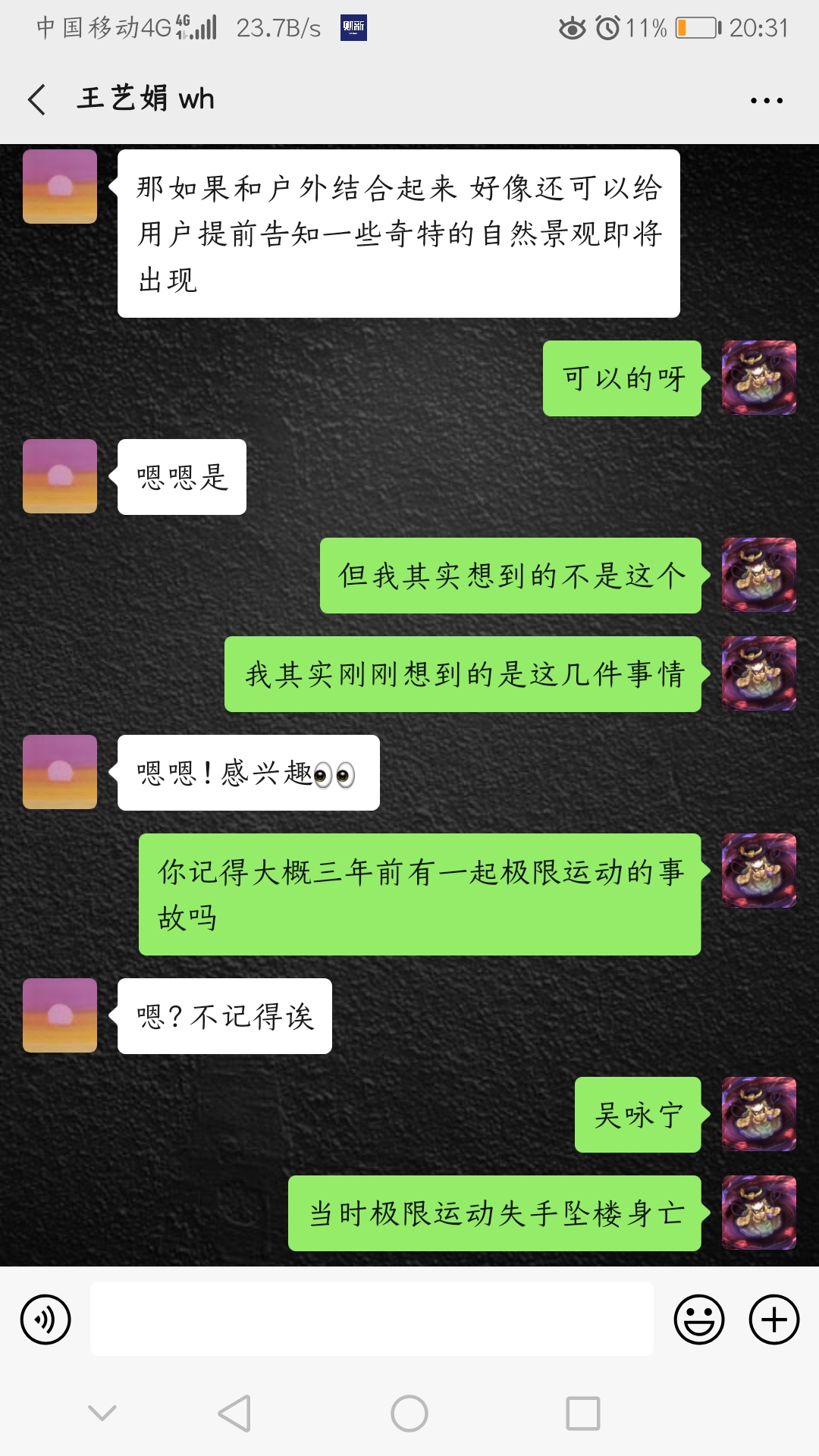This screenshot has height=1456, width=819.
Task: Tap the system home button
Action: (409, 1414)
